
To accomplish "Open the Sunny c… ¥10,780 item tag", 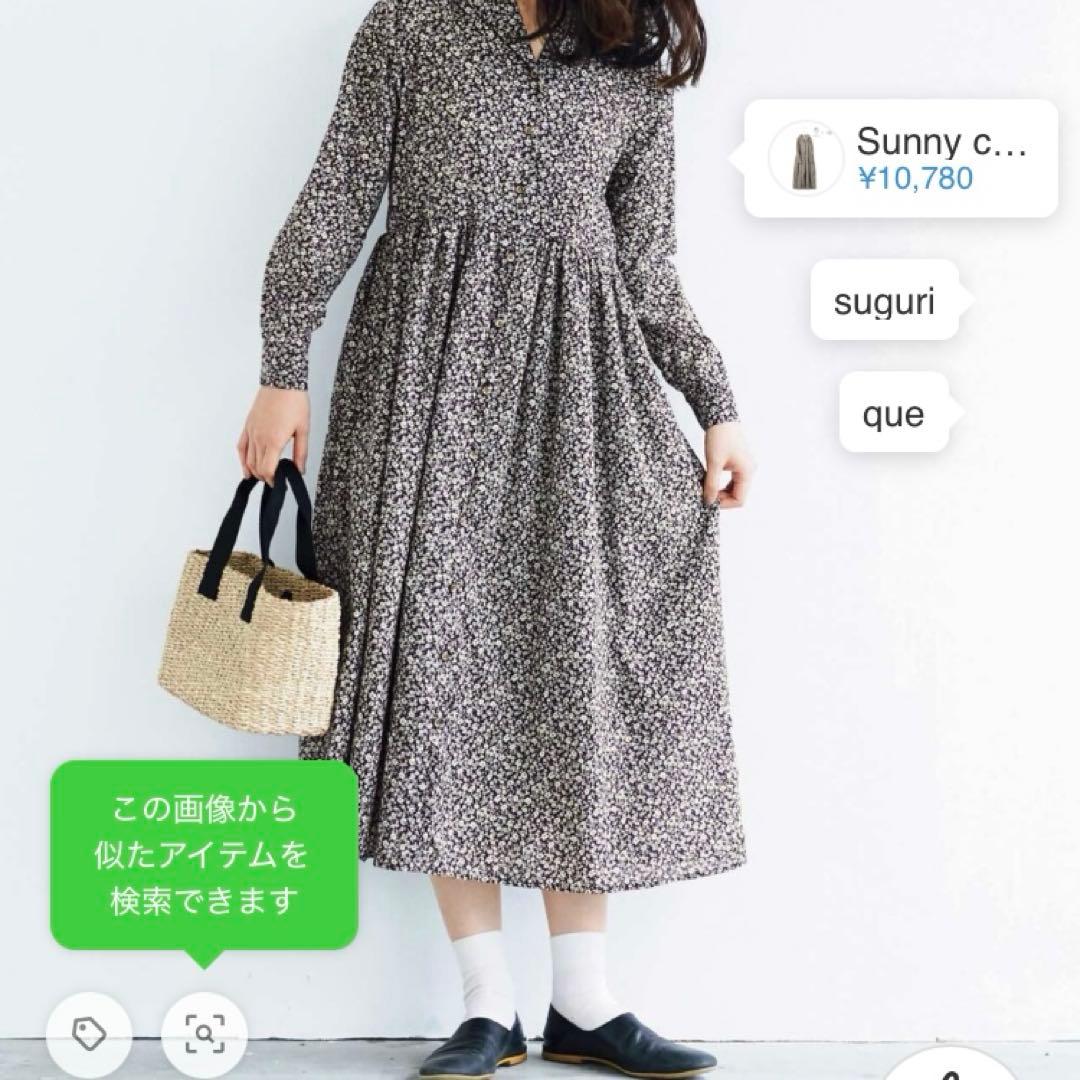I will point(900,159).
